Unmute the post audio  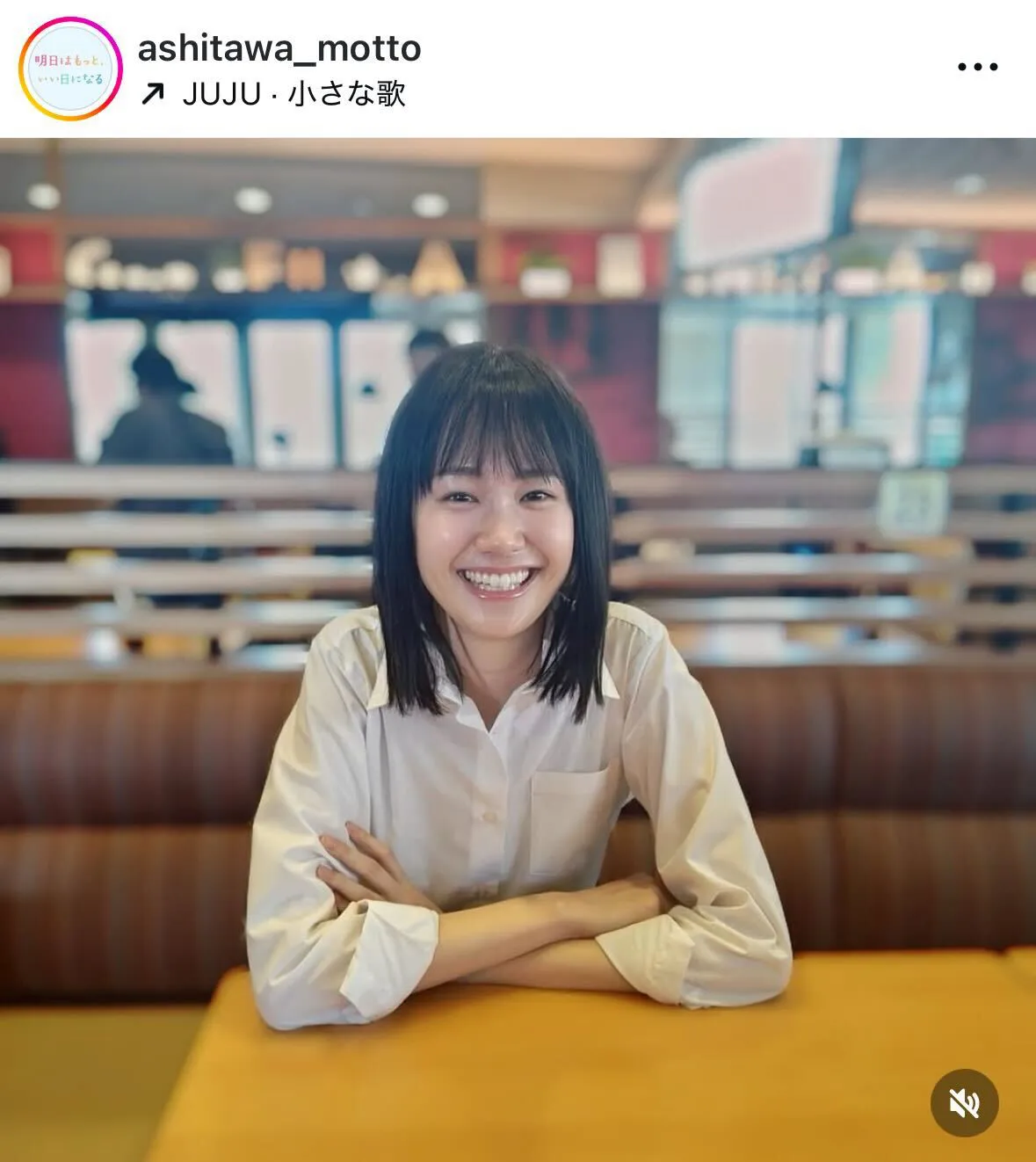(964, 1102)
